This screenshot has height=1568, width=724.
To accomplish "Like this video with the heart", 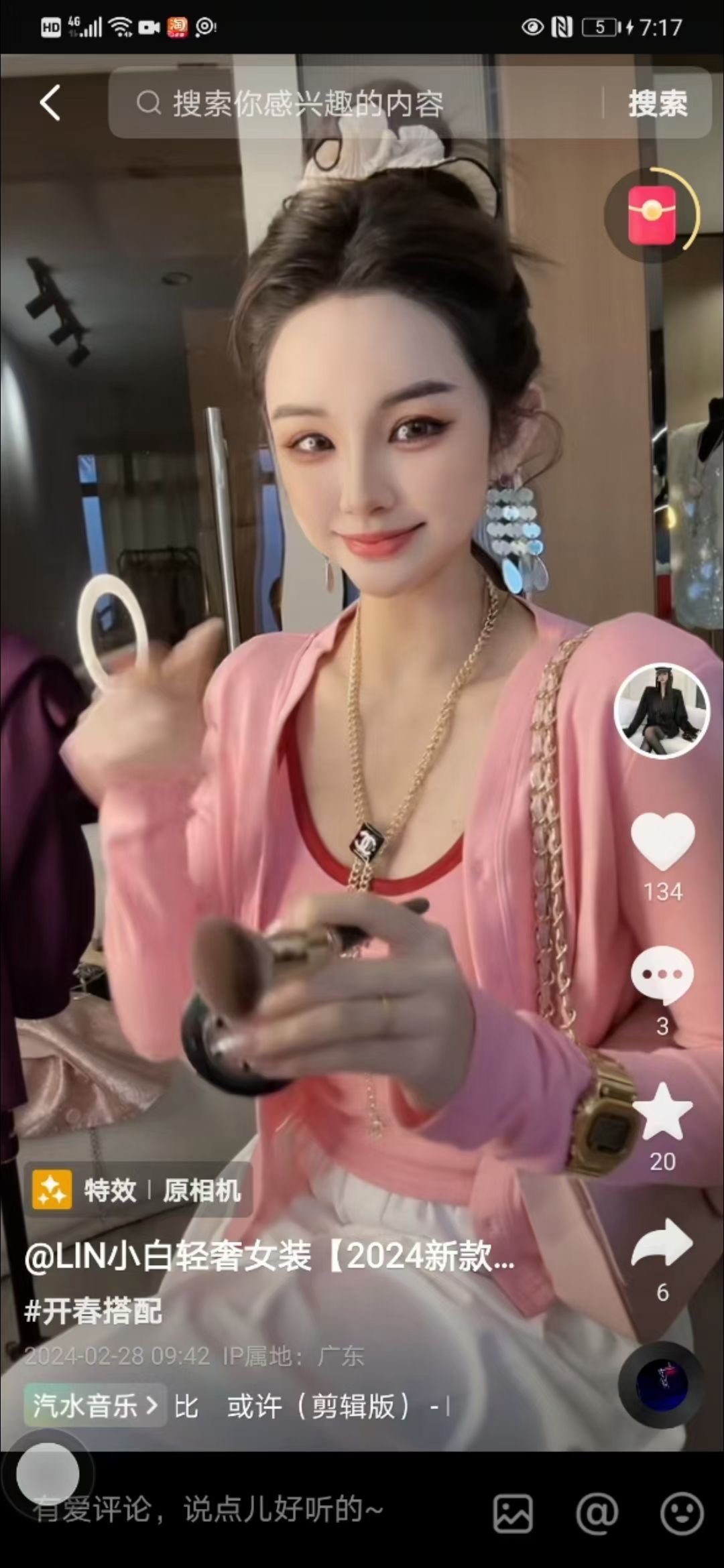I will coord(662,842).
